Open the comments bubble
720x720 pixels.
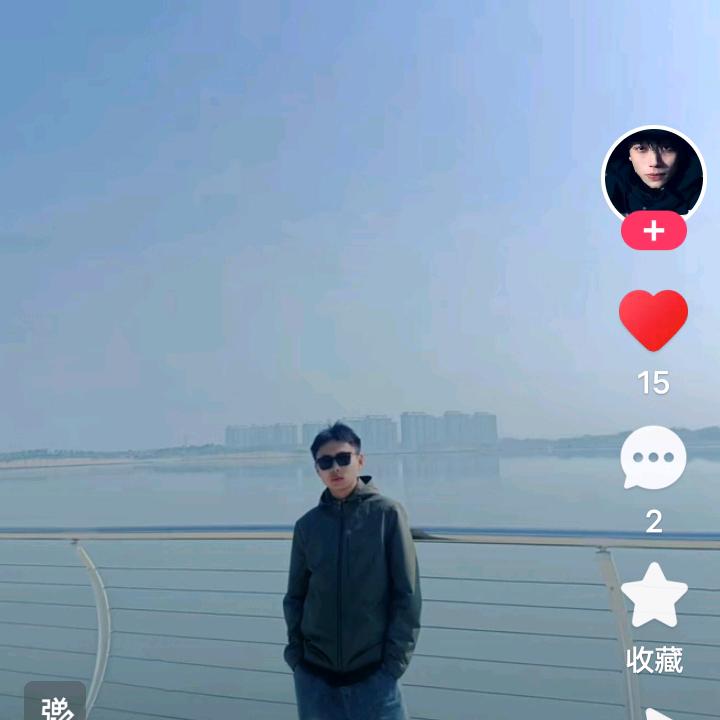653,459
